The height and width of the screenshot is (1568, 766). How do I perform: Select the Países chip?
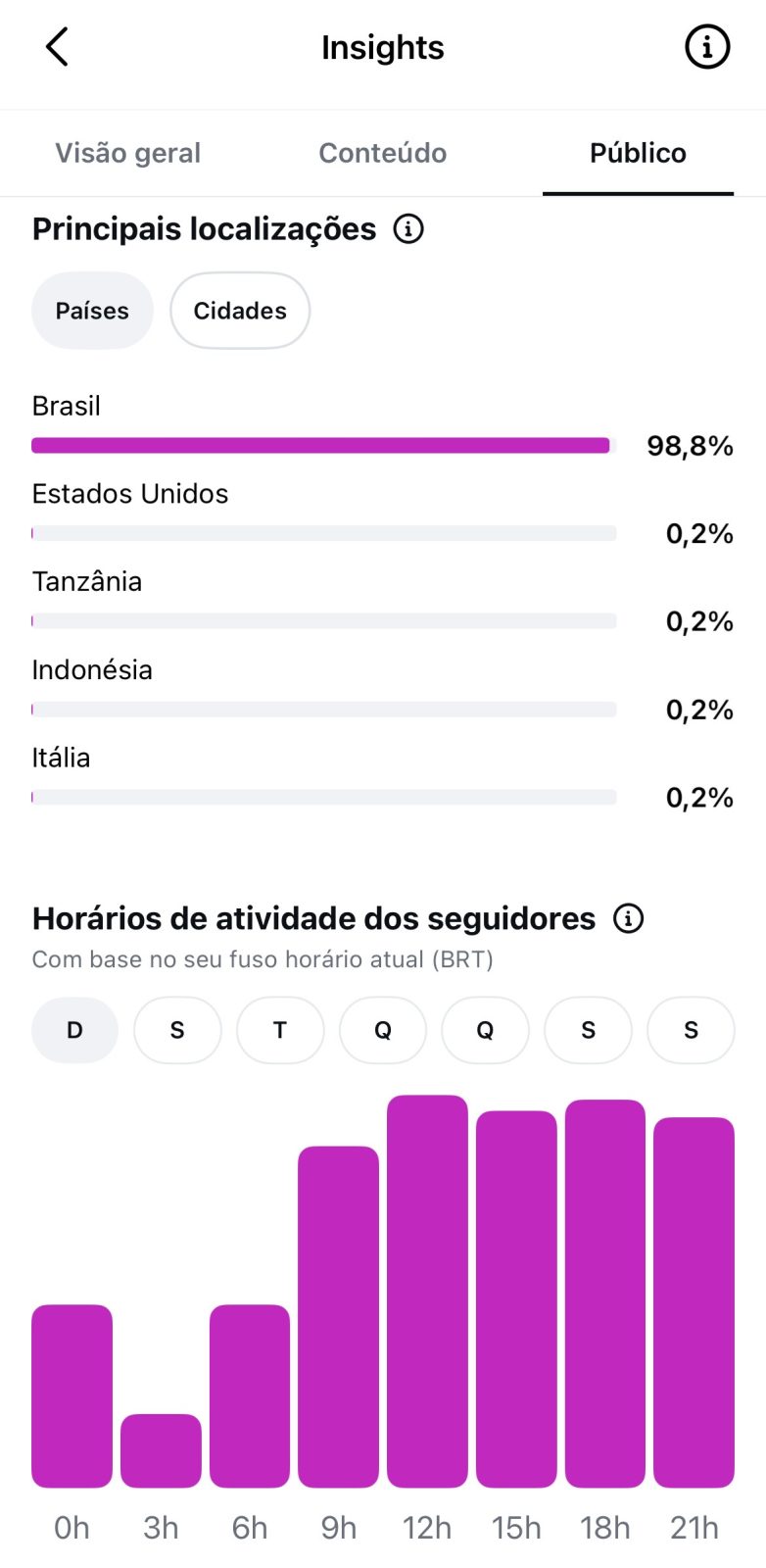point(92,311)
